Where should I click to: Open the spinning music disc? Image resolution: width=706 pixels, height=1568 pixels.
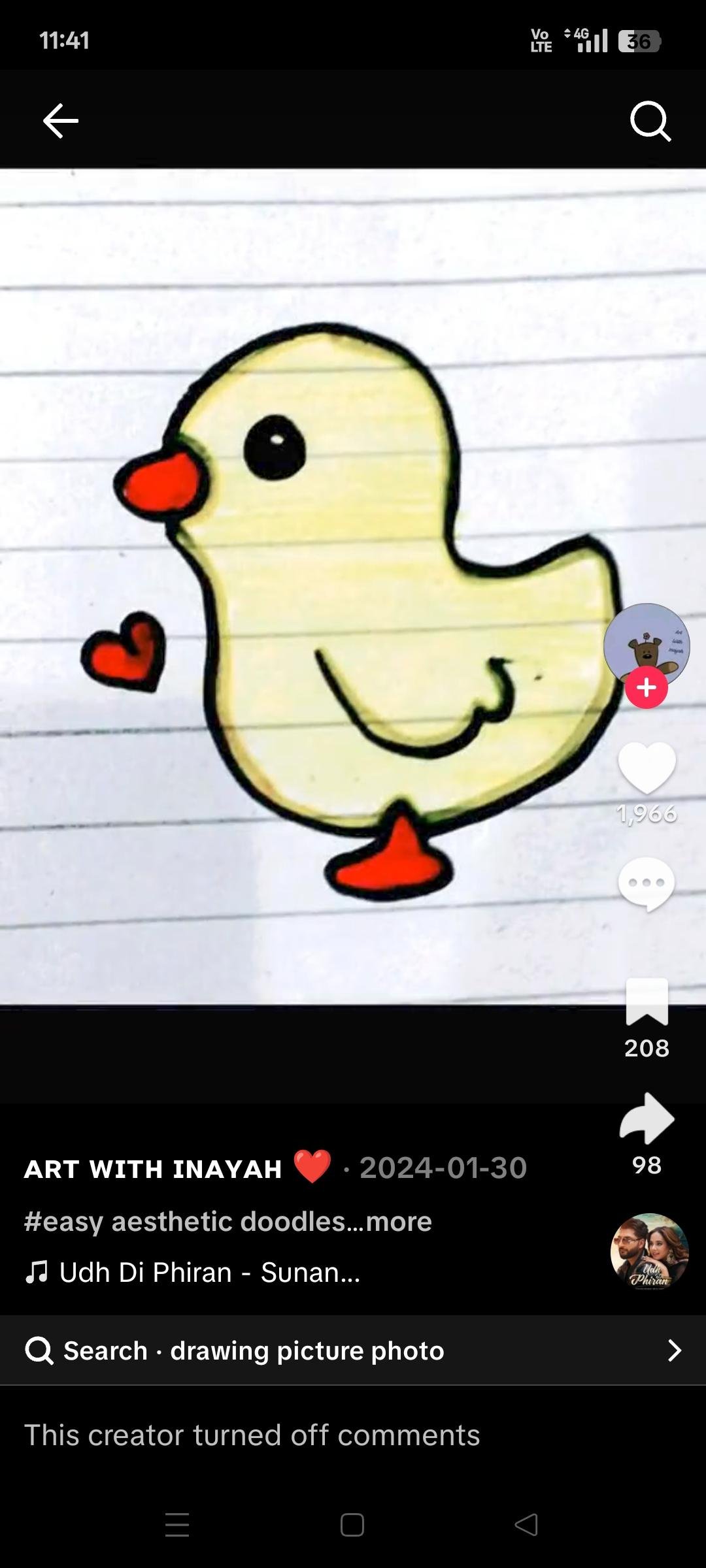(649, 1251)
